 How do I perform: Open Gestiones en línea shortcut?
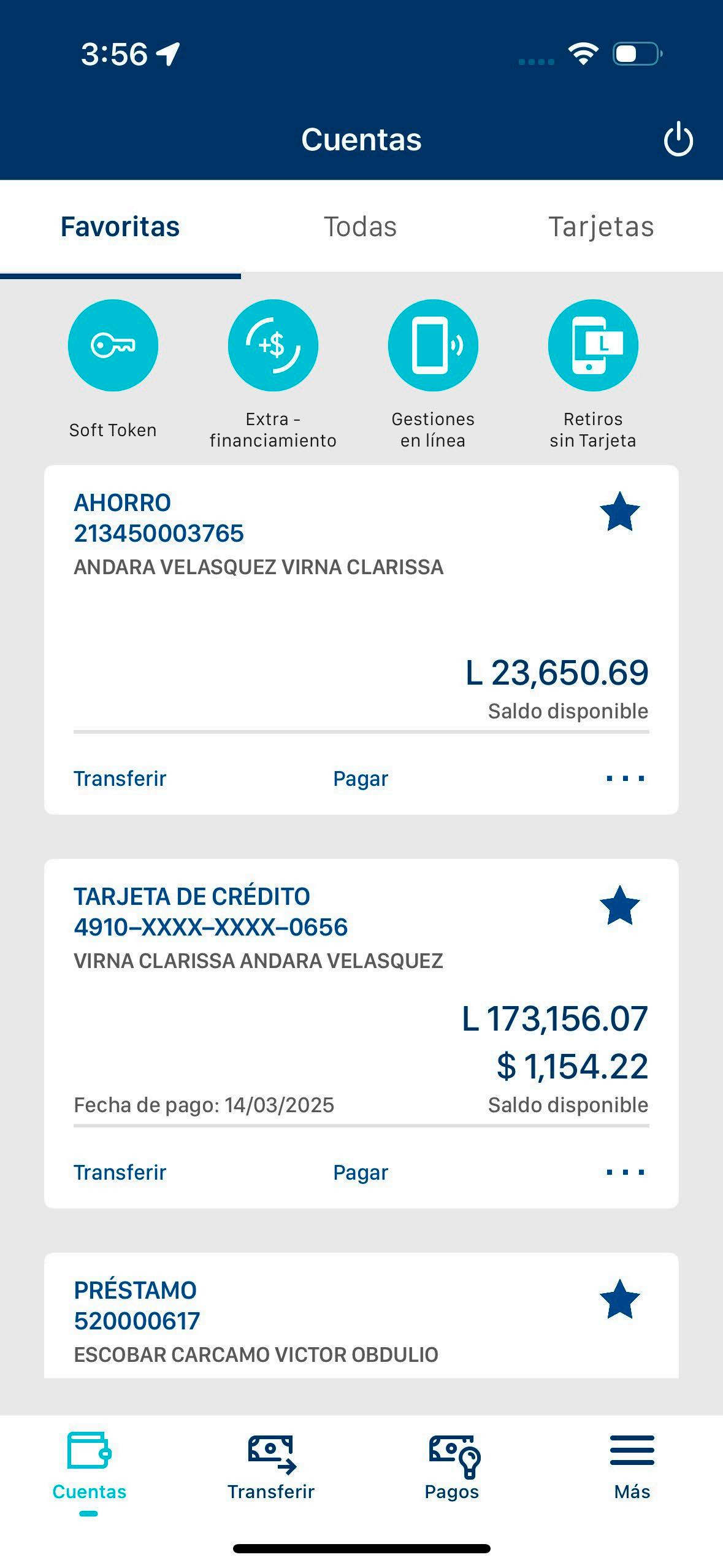pos(433,345)
